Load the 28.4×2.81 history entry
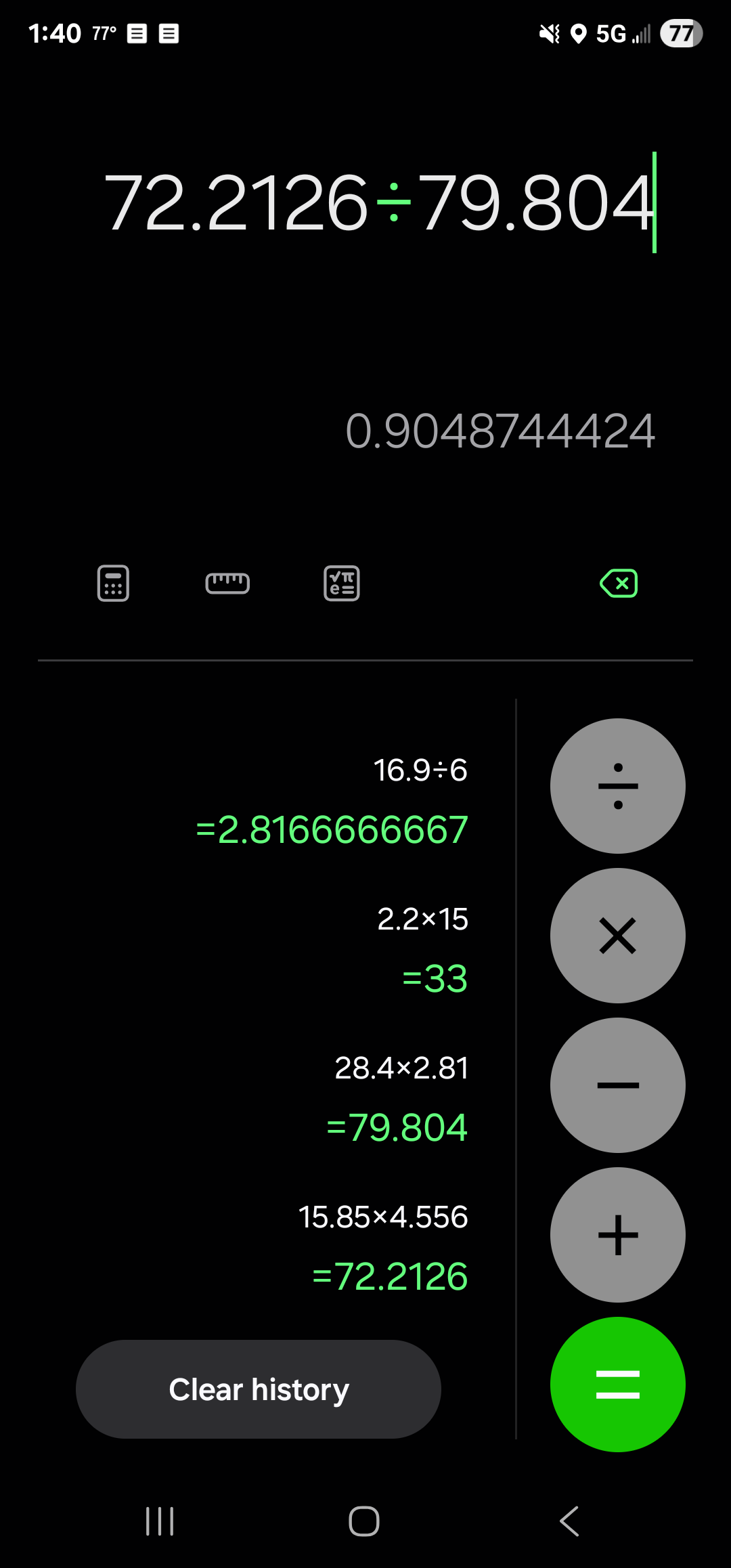 click(x=401, y=1068)
